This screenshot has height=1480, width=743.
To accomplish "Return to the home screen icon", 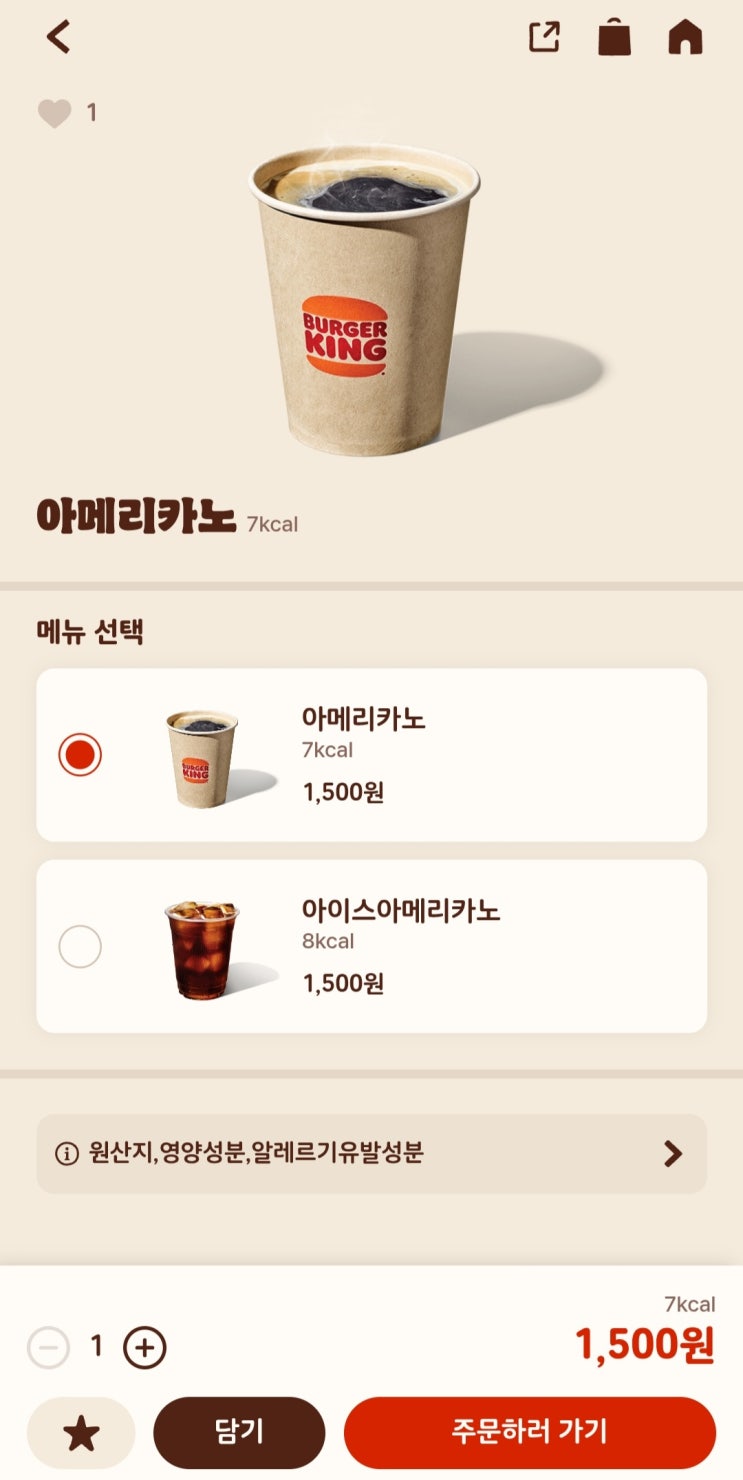I will (685, 37).
